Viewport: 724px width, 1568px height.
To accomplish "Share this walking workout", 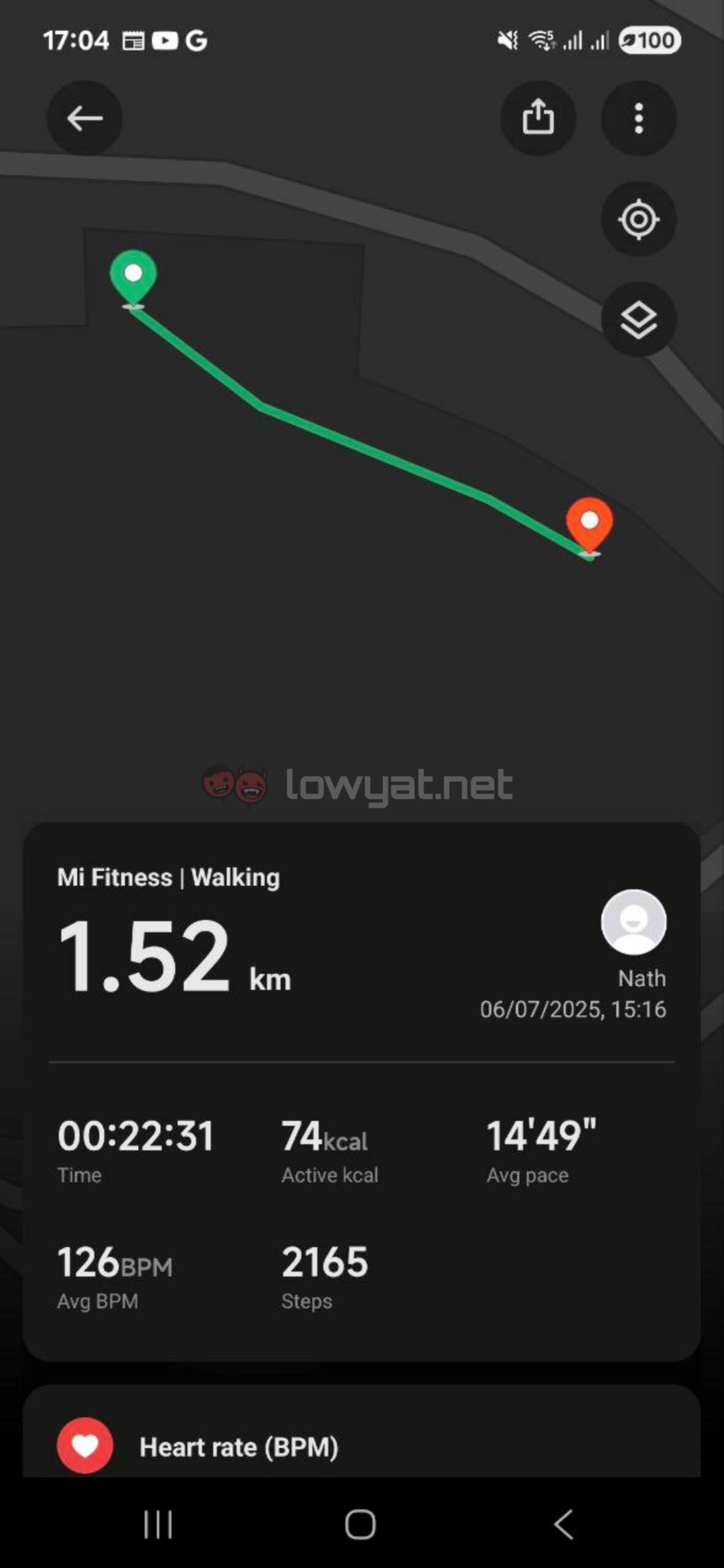I will [x=538, y=118].
